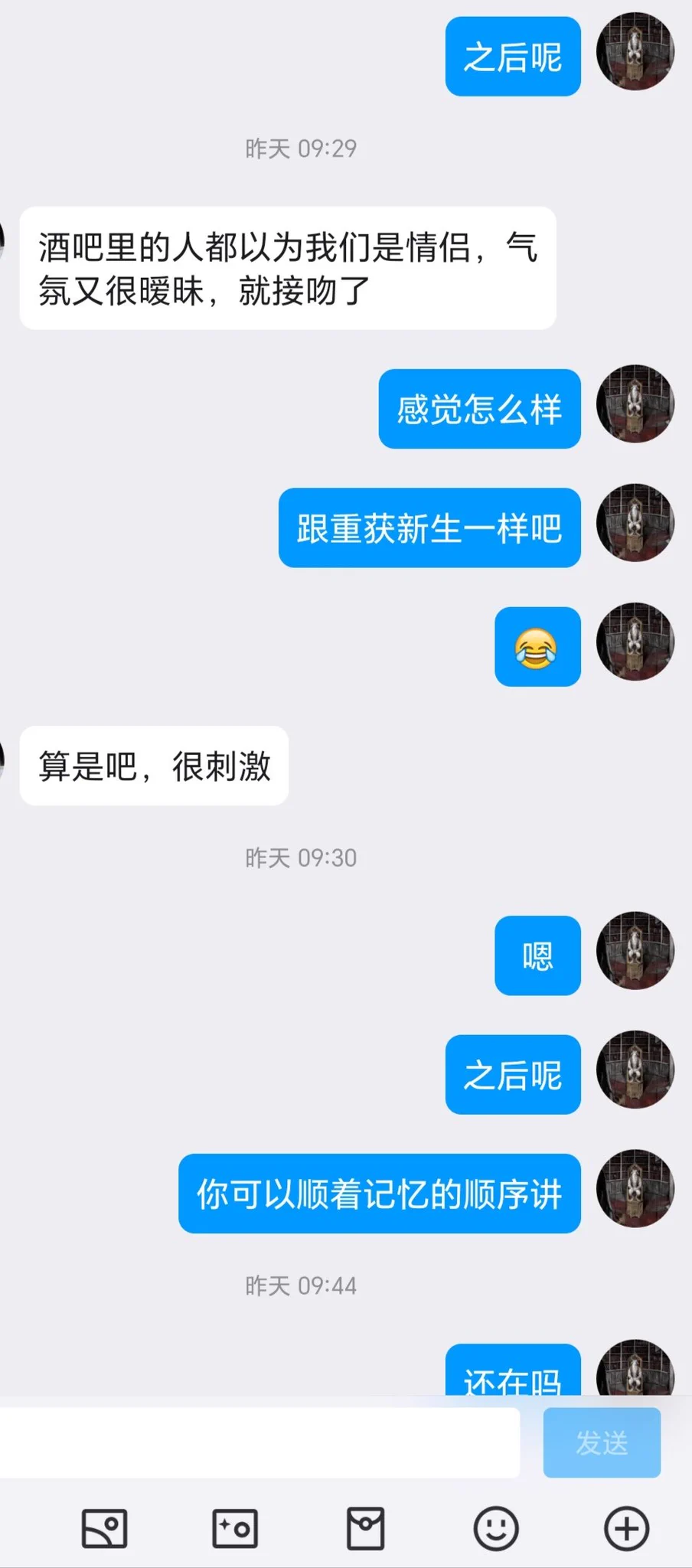692x1568 pixels.
Task: Open the emoji smiley picker
Action: [496, 1528]
